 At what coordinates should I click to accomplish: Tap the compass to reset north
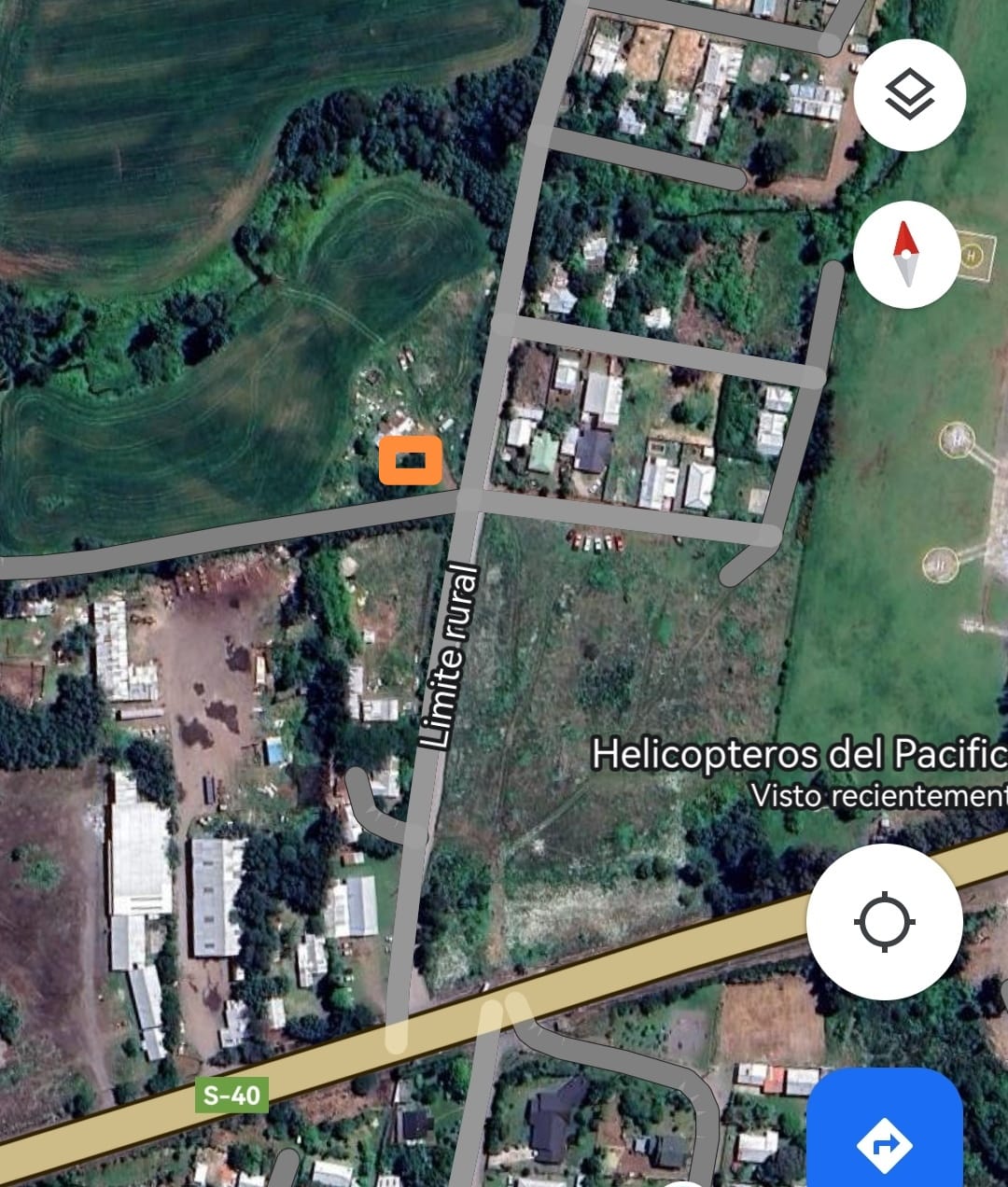click(906, 254)
